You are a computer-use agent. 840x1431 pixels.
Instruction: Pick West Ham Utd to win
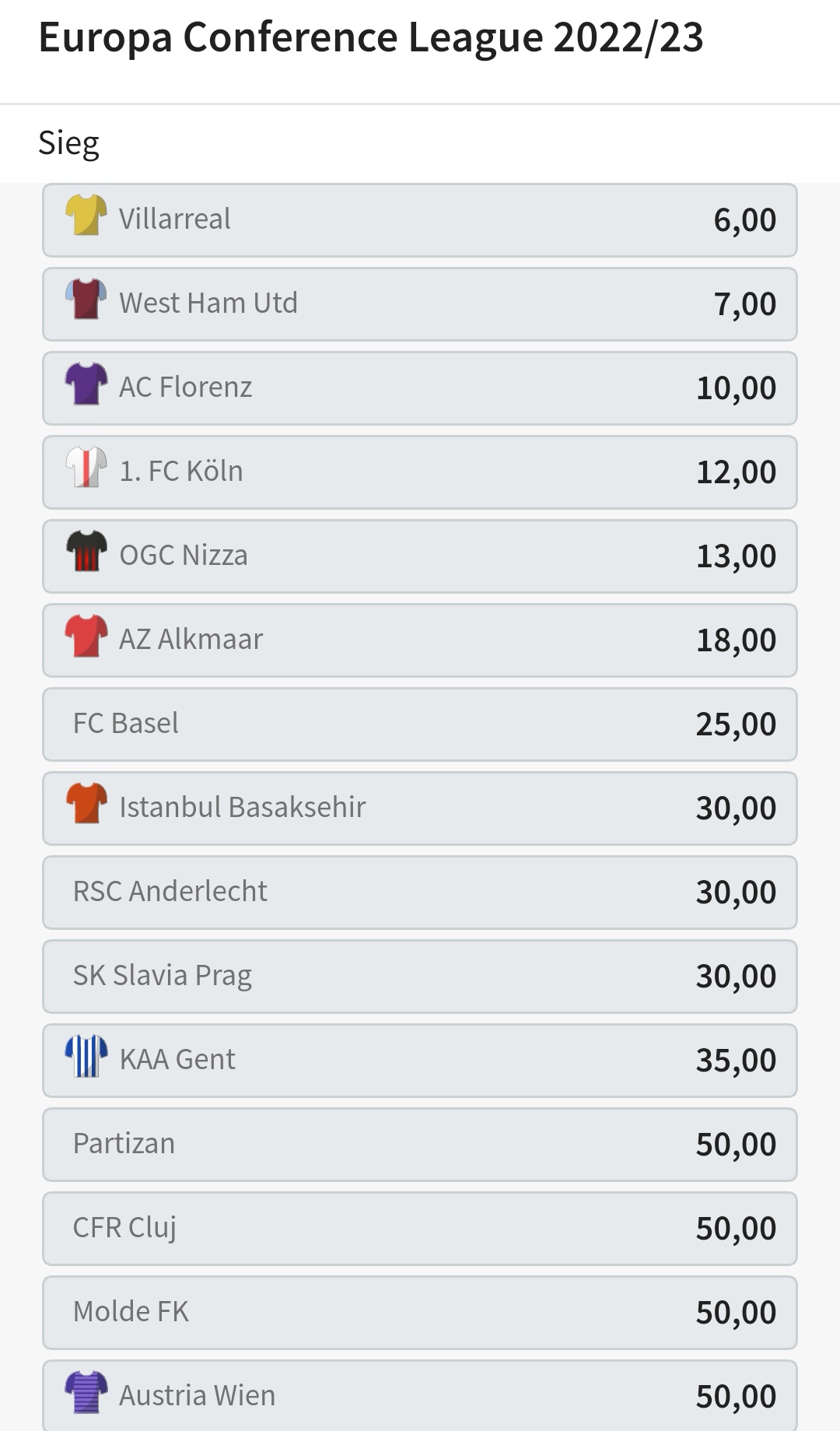[420, 304]
